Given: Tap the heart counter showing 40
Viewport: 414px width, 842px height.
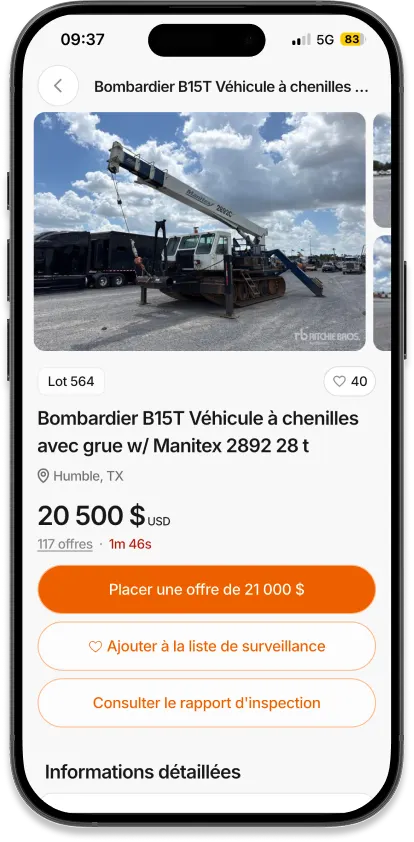Looking at the screenshot, I should coord(350,381).
